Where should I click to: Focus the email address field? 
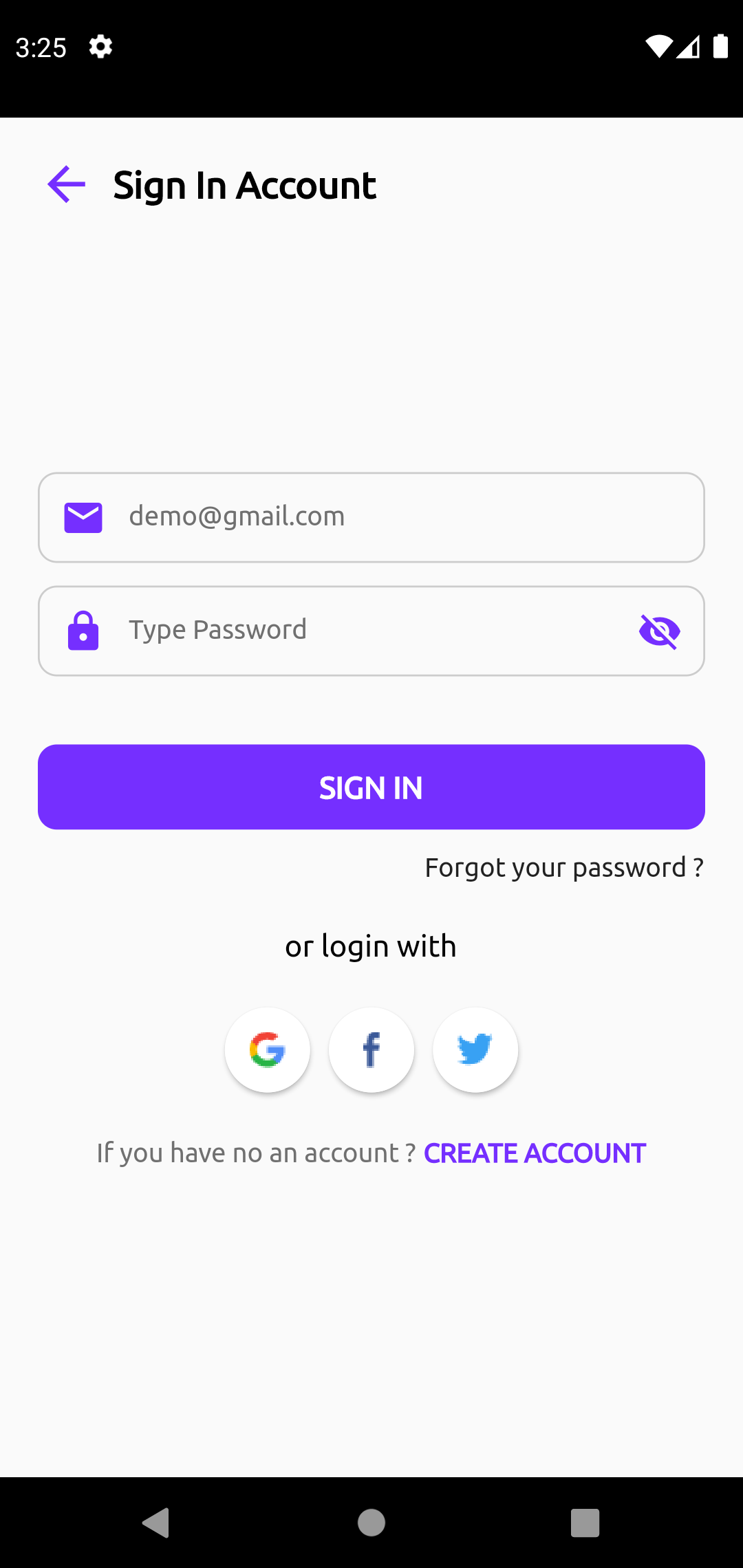pyautogui.click(x=385, y=517)
